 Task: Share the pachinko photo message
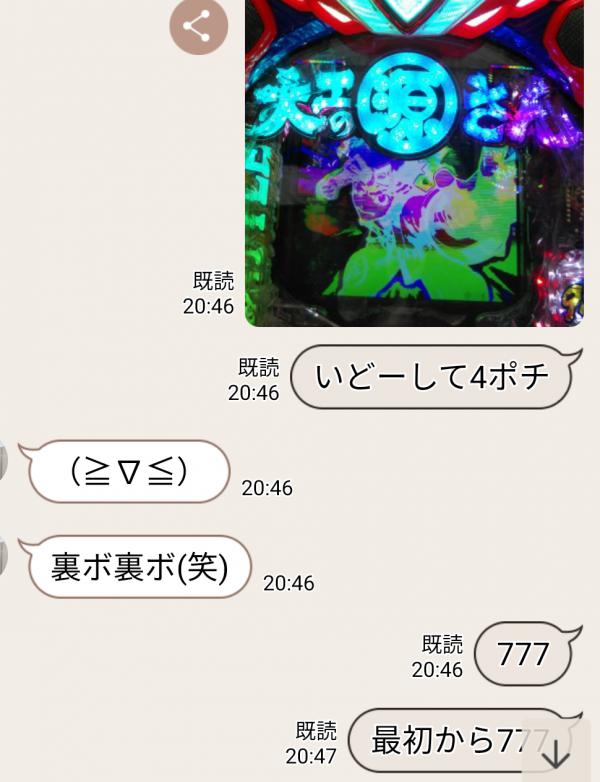point(198,27)
